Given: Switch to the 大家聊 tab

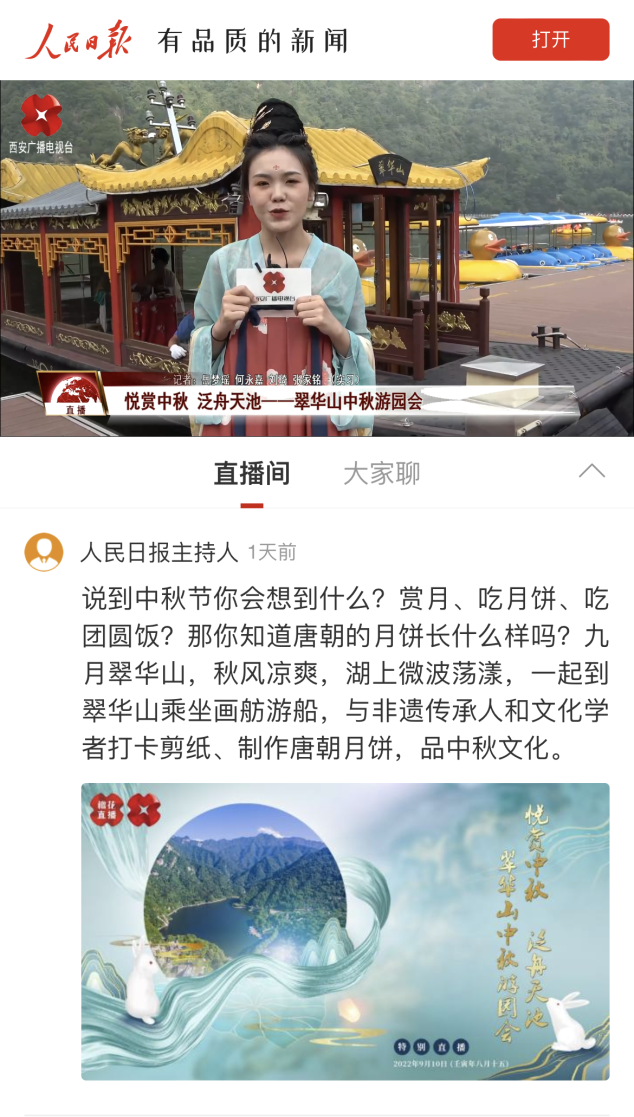Looking at the screenshot, I should click(x=381, y=473).
